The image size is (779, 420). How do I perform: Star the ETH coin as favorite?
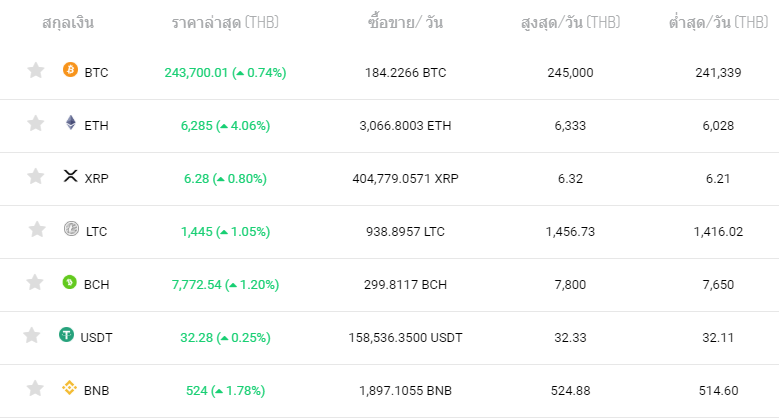36,123
